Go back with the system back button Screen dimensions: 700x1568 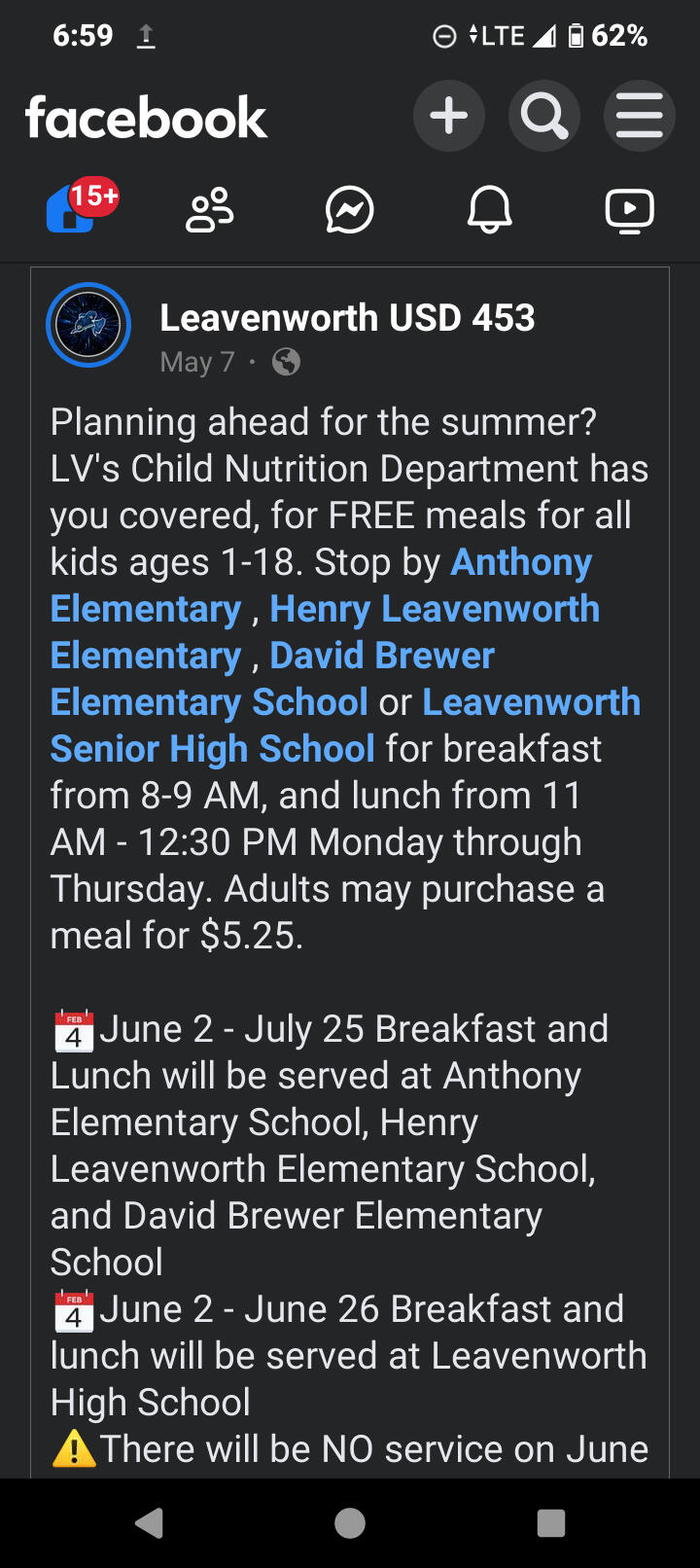tap(149, 1523)
